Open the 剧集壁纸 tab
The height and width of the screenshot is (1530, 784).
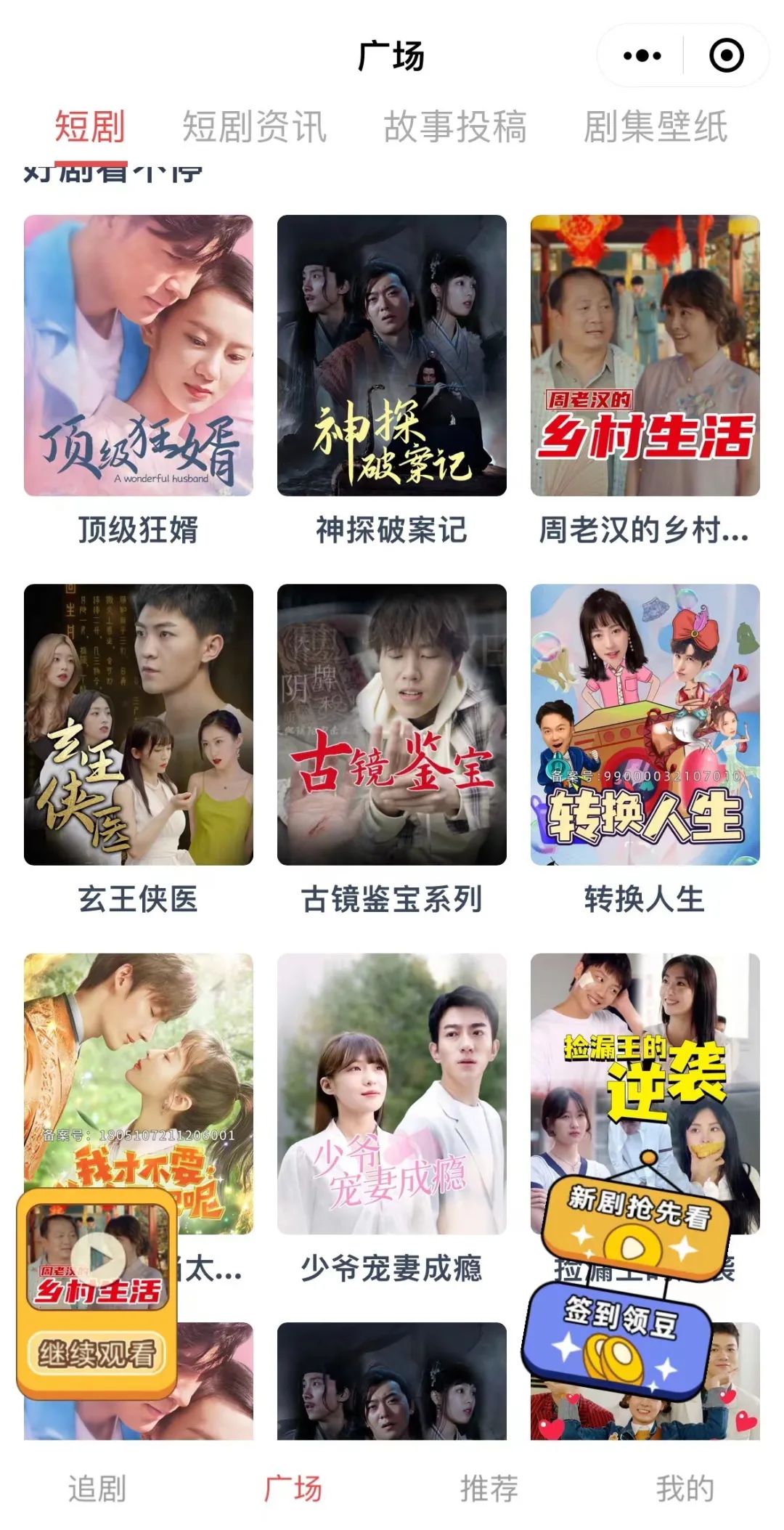[x=656, y=127]
